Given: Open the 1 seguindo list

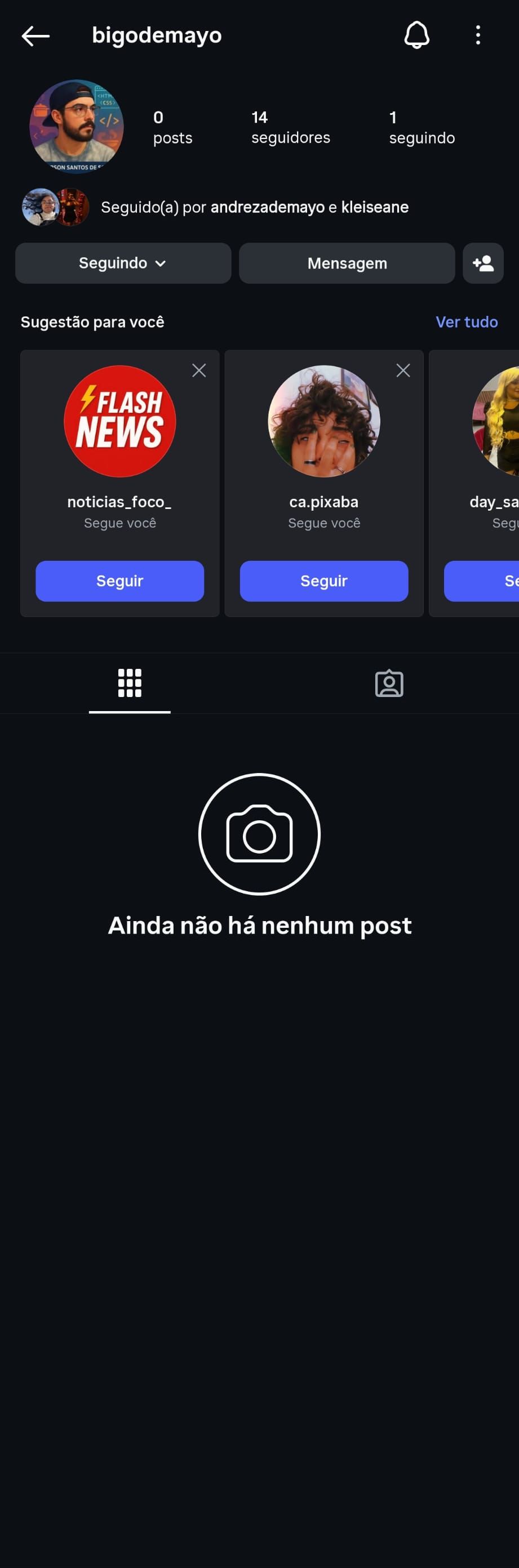Looking at the screenshot, I should tap(422, 127).
